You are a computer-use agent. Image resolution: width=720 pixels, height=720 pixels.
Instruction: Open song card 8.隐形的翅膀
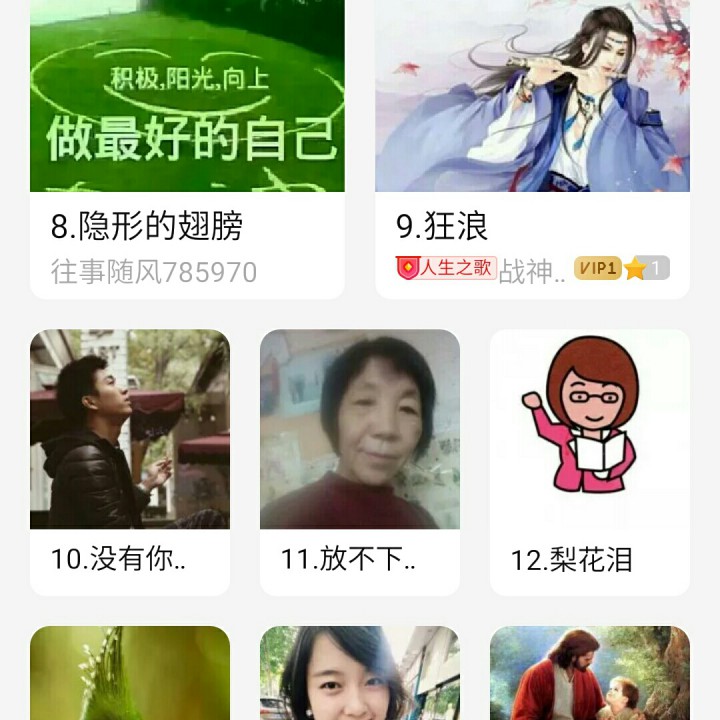tap(187, 149)
